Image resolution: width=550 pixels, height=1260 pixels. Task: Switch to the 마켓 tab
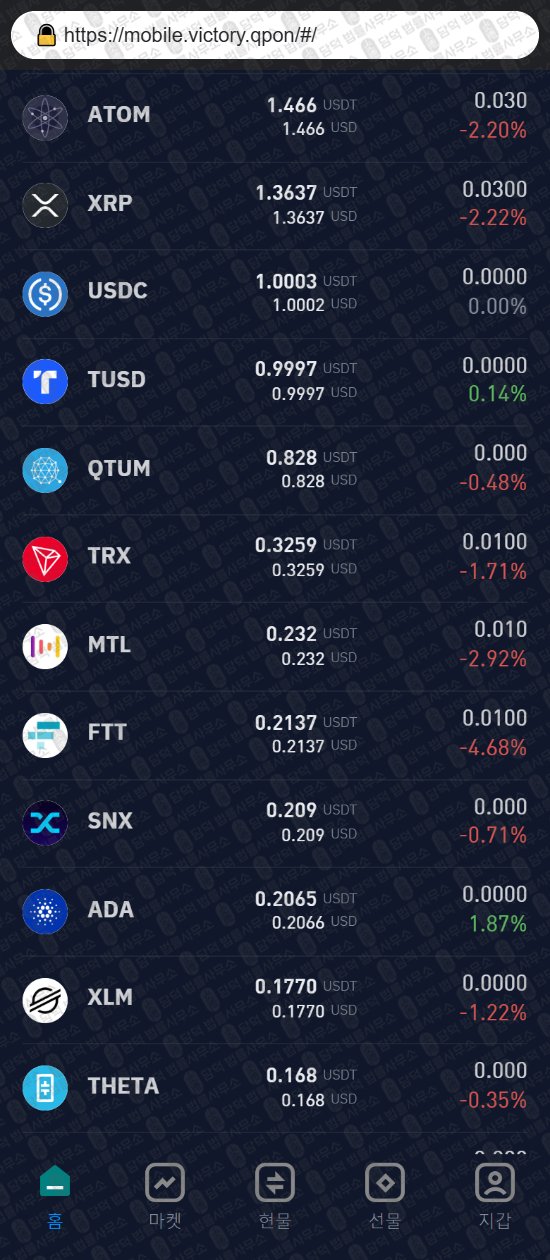point(165,1197)
